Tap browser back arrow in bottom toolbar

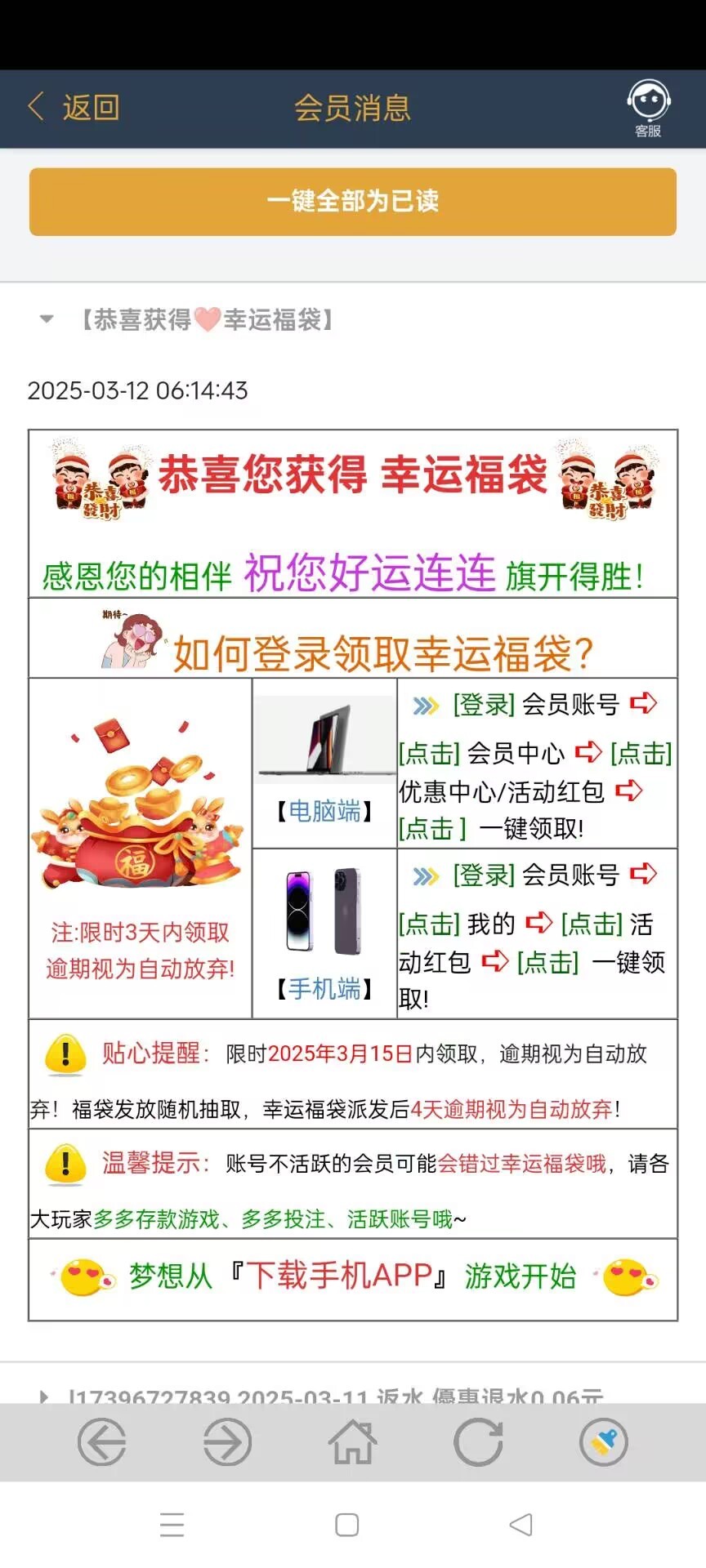[101, 1442]
